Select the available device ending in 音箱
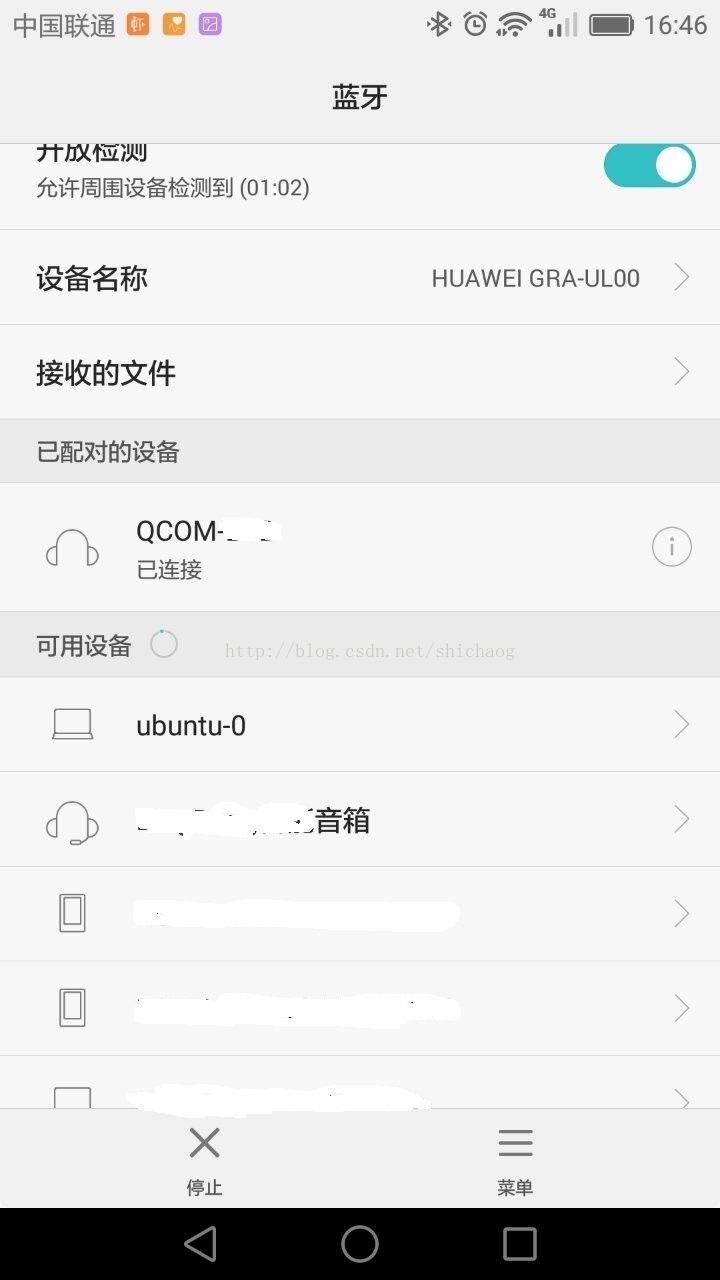Image resolution: width=720 pixels, height=1280 pixels. click(x=360, y=820)
